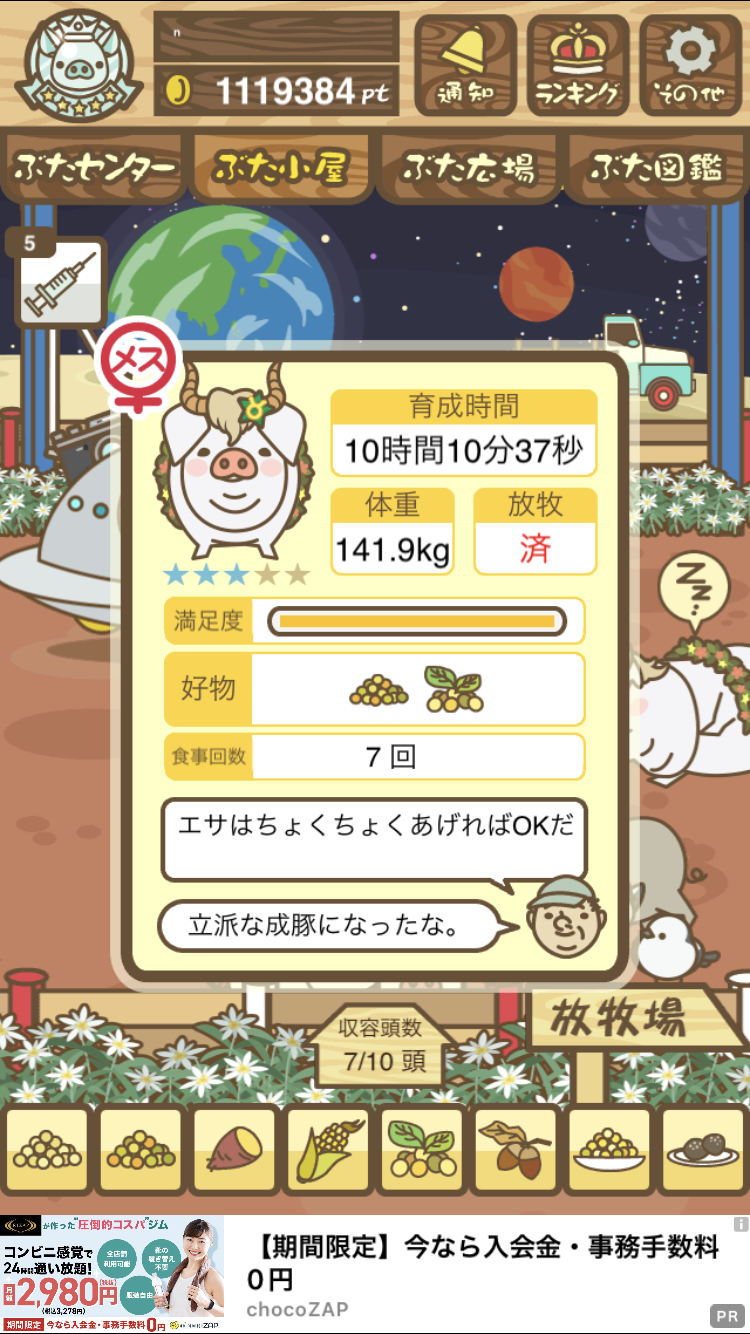Viewport: 750px width, 1334px height.
Task: Open the ぶた図鑑 tab
Action: (656, 167)
